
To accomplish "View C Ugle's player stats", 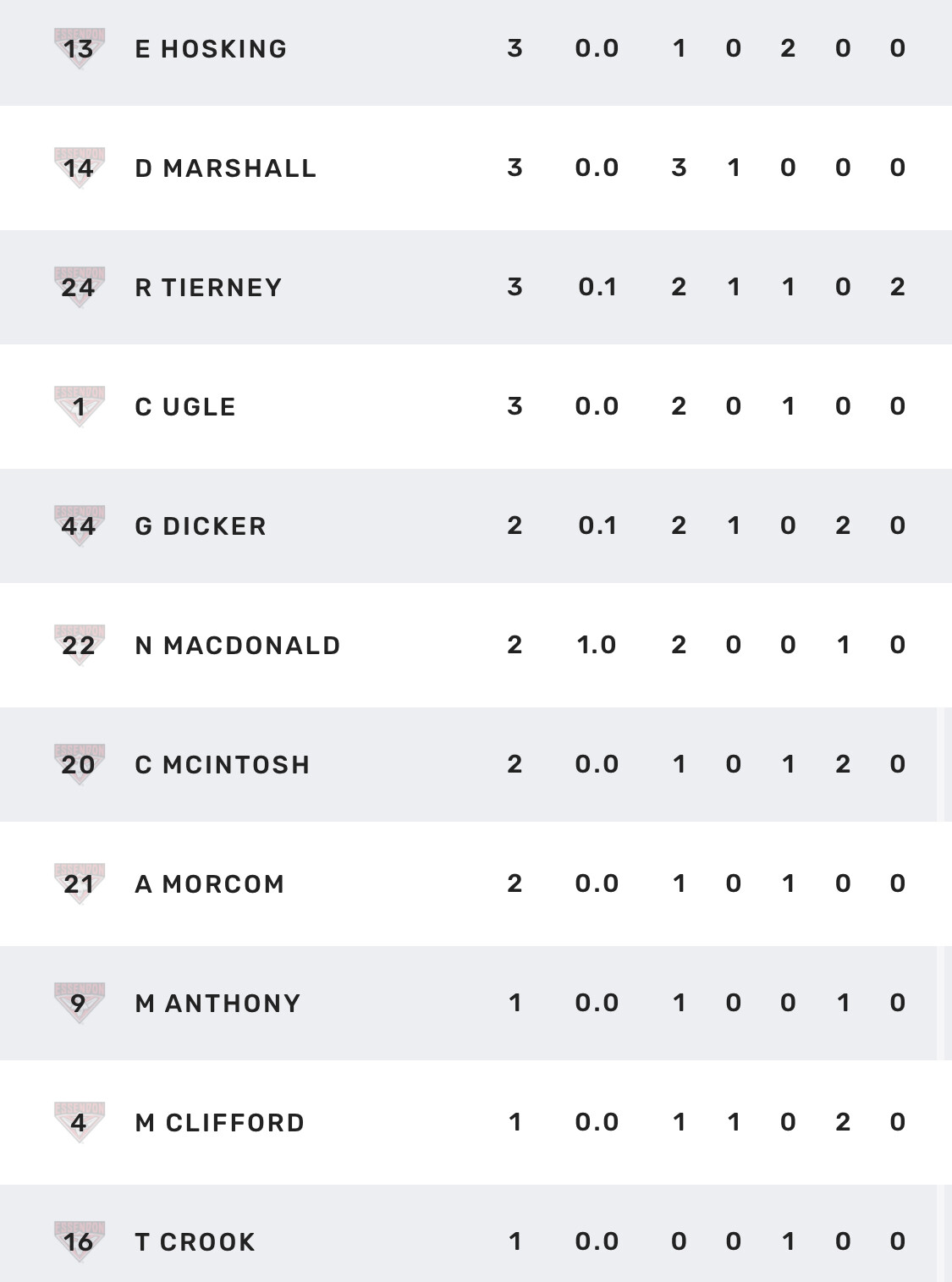I will point(476,406).
